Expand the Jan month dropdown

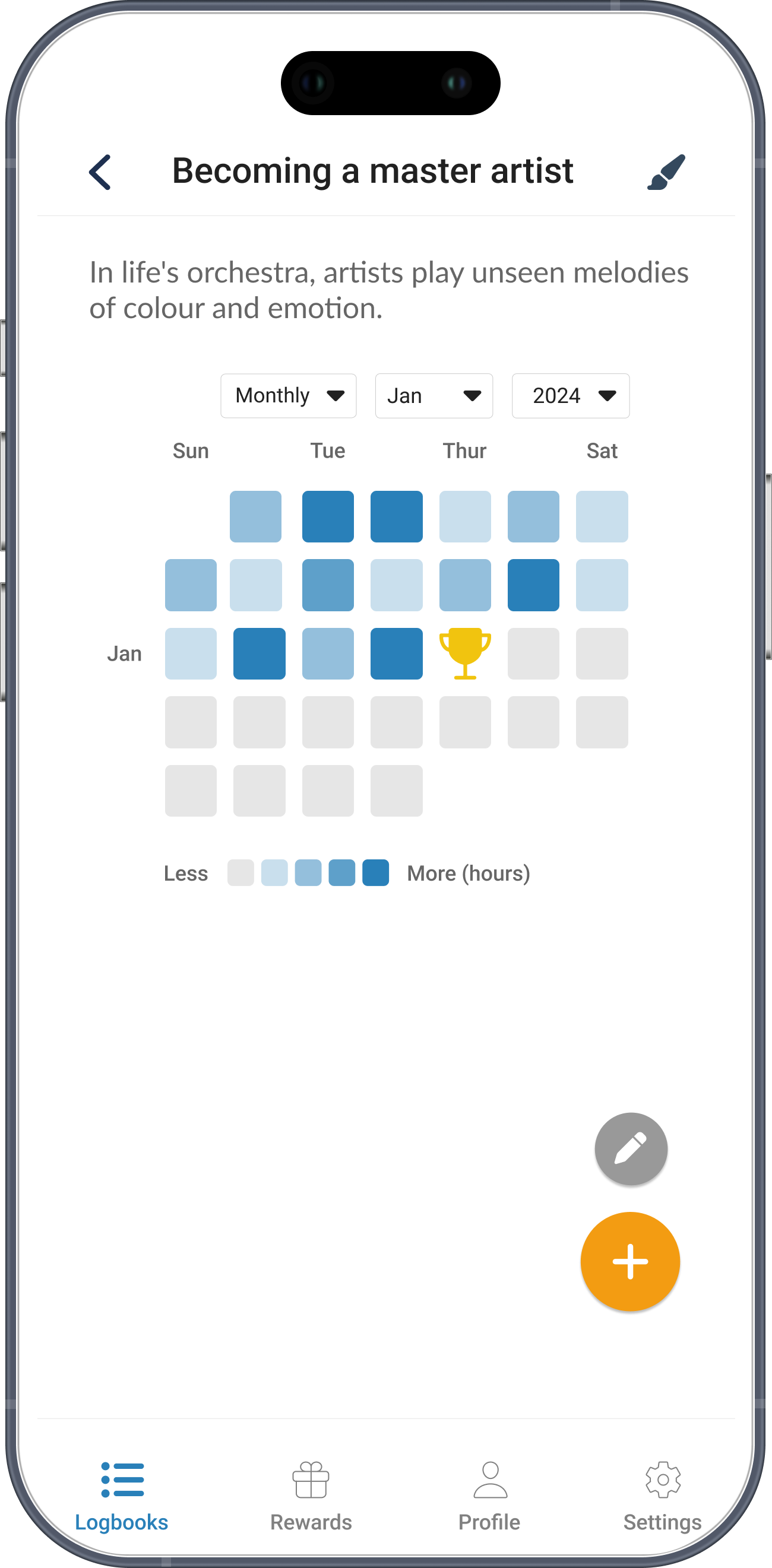[x=434, y=396]
